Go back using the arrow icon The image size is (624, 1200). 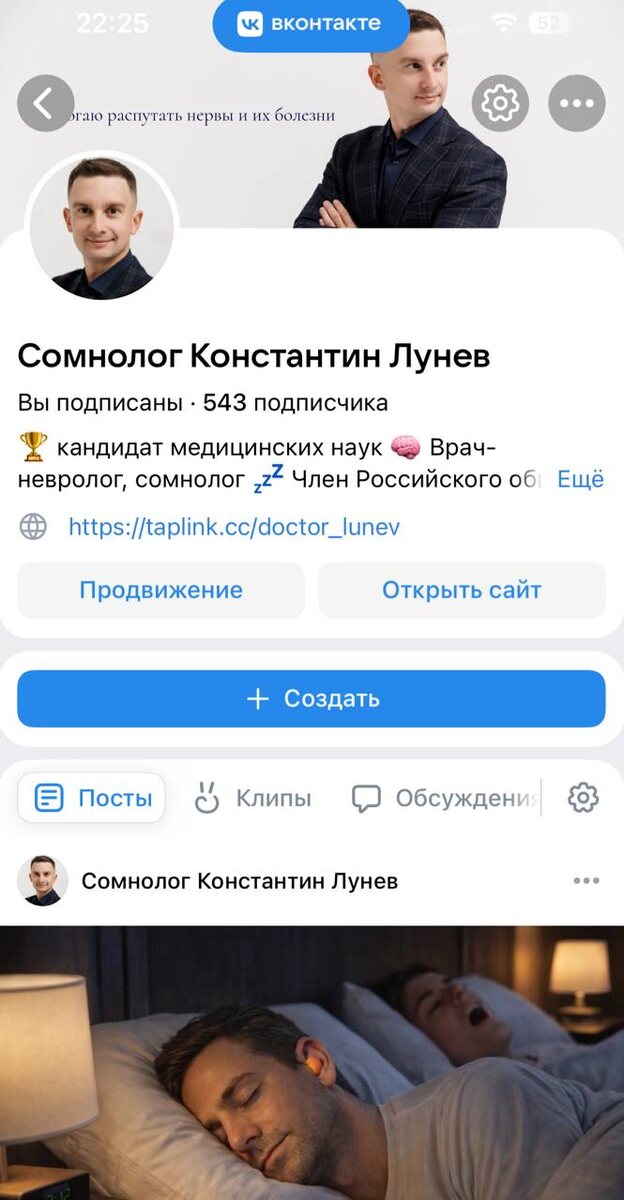tap(45, 103)
